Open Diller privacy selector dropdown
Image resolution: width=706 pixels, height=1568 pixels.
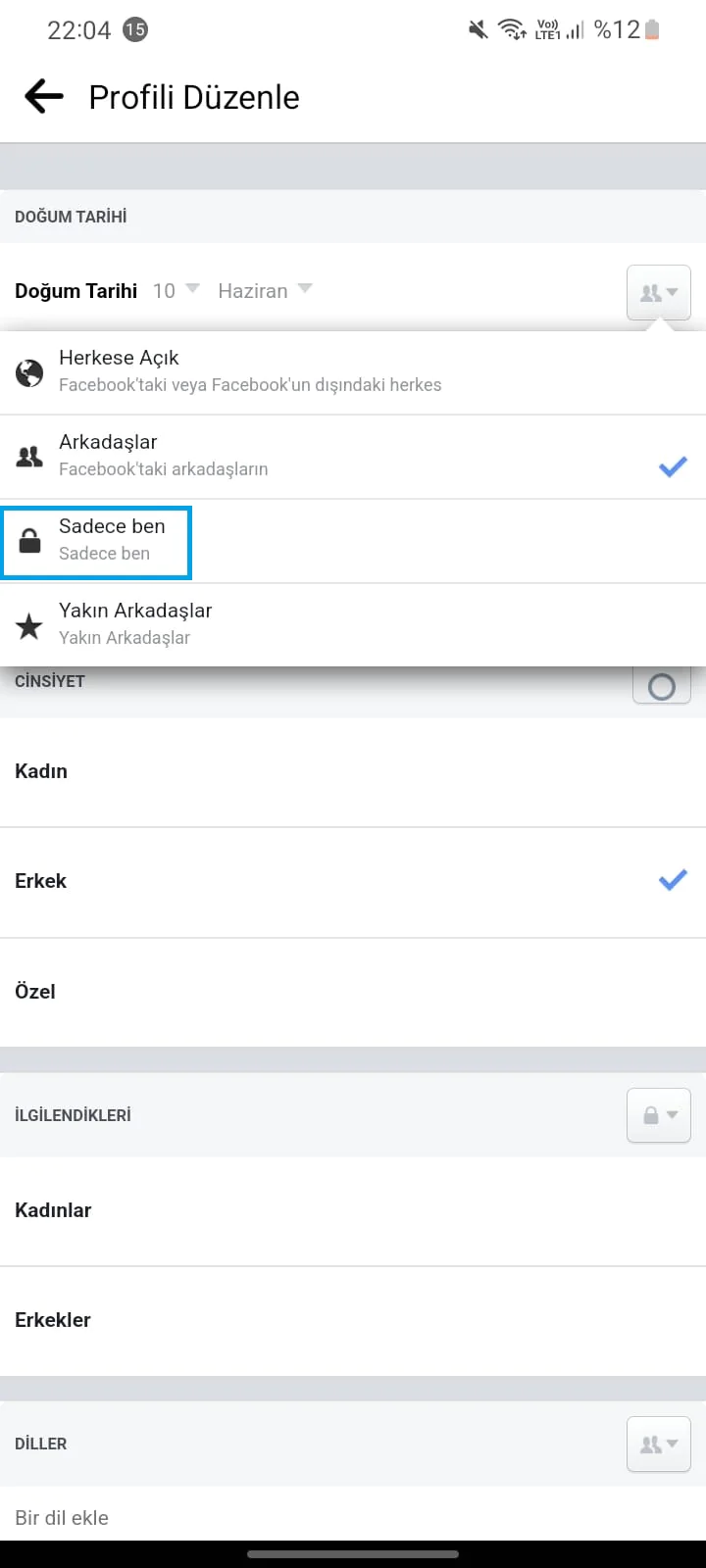[659, 1445]
